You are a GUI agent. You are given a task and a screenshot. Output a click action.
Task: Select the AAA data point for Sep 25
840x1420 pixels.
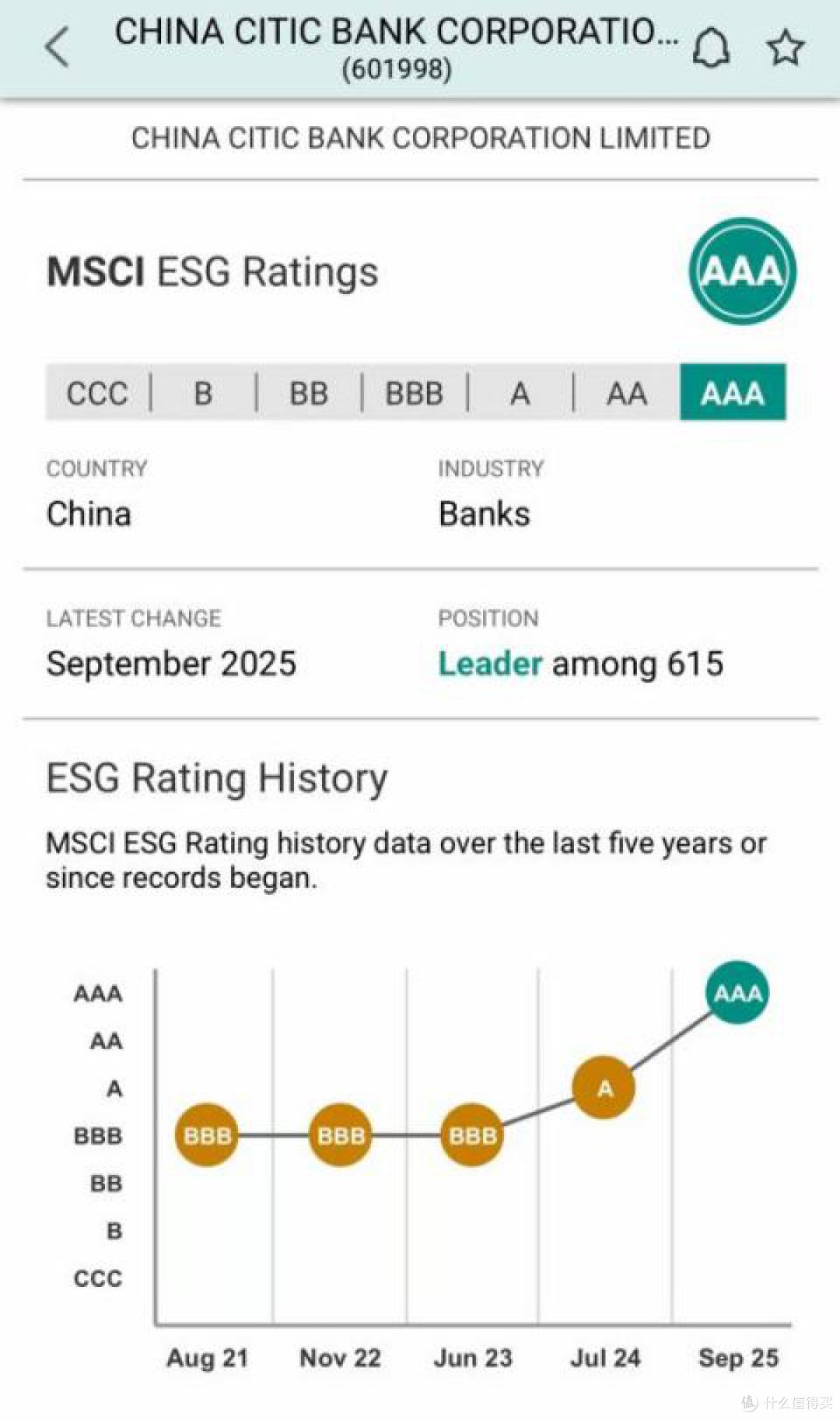[737, 993]
